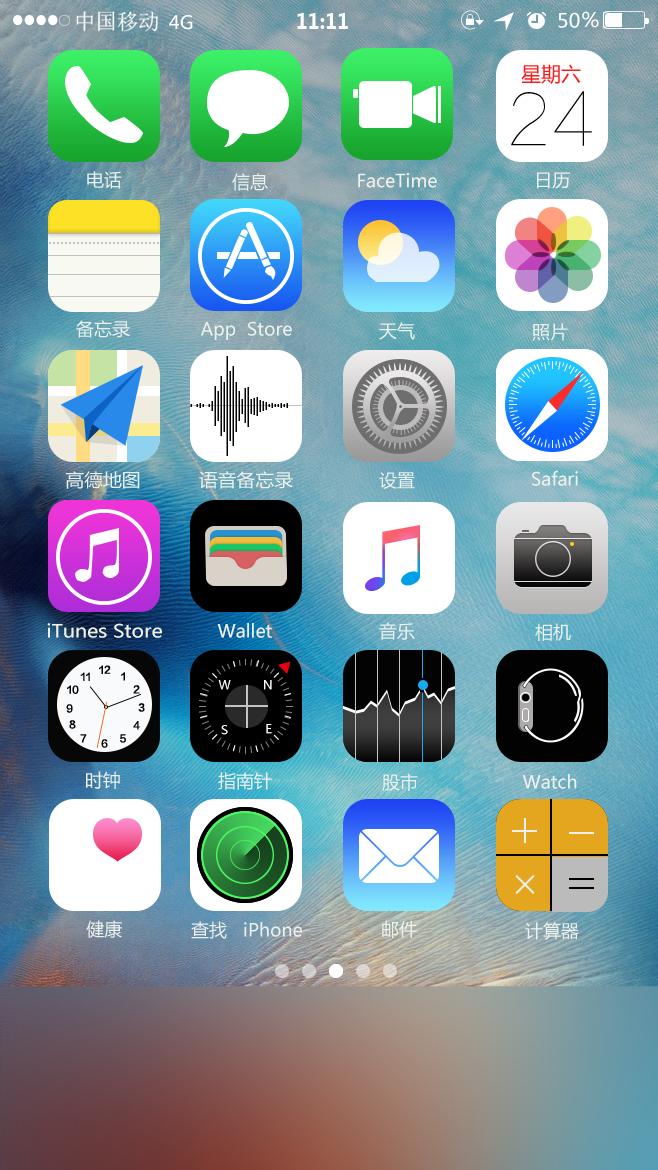
Task: Open 指南针 compass app
Action: click(246, 706)
